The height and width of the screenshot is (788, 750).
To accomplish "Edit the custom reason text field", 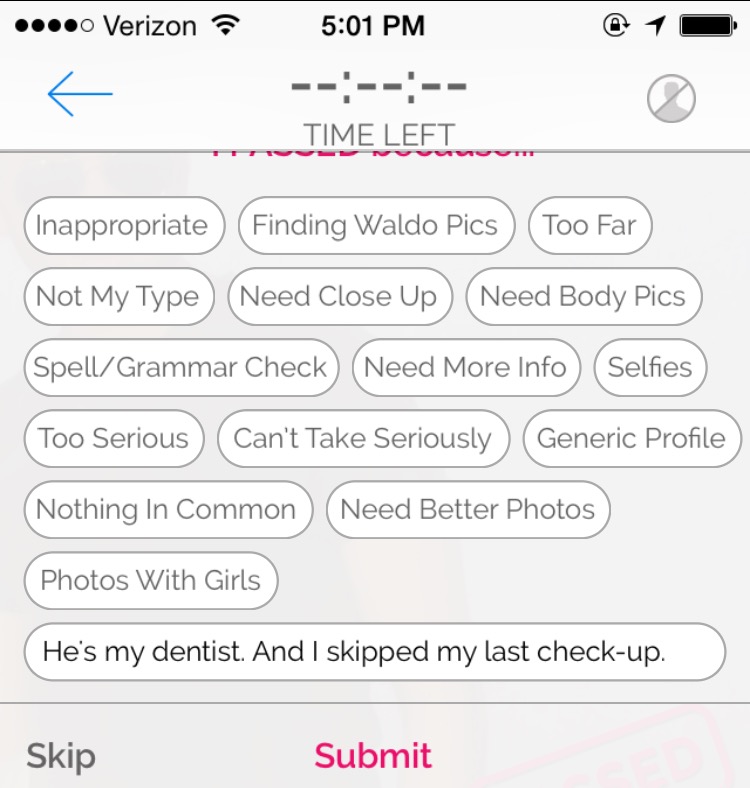I will pos(374,652).
